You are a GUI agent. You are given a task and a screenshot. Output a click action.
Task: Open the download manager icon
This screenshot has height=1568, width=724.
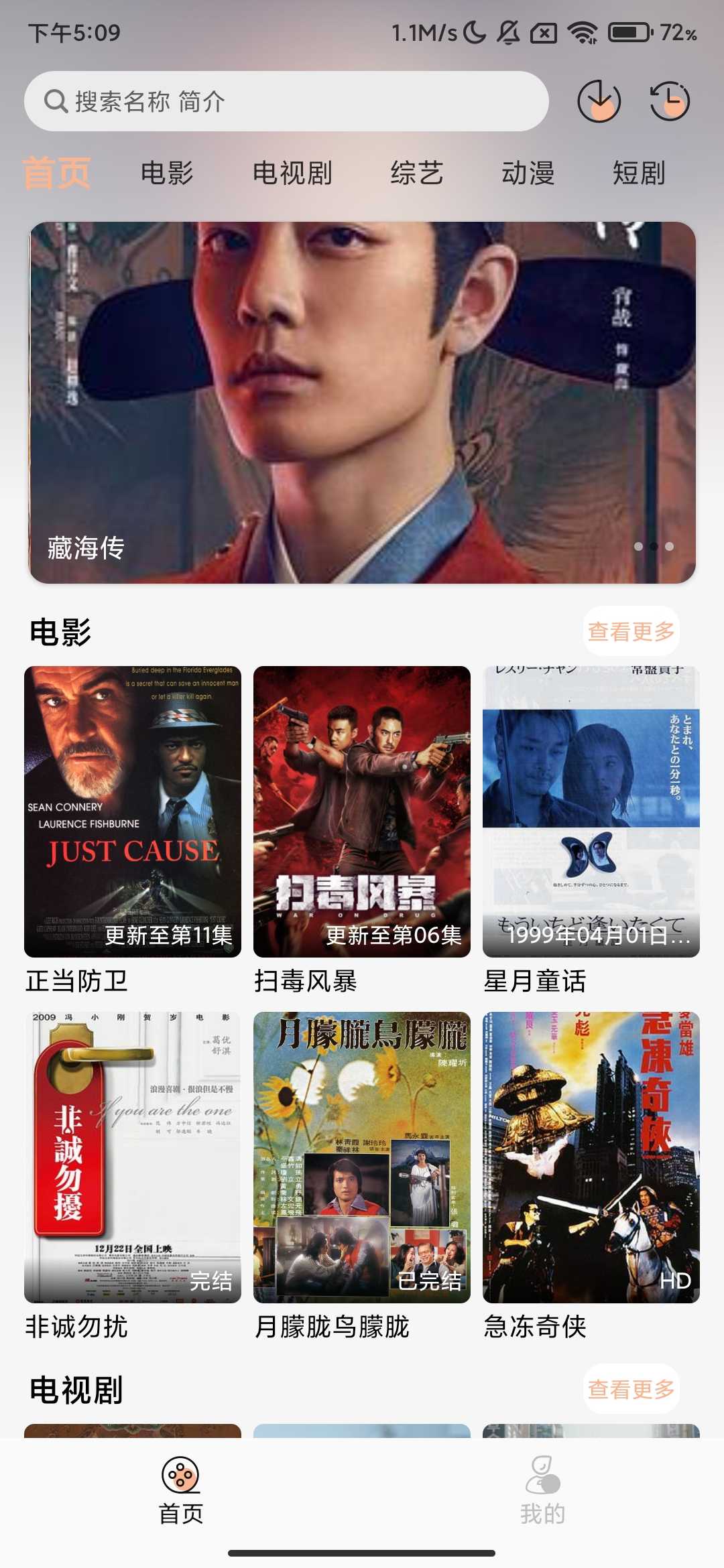[x=599, y=101]
